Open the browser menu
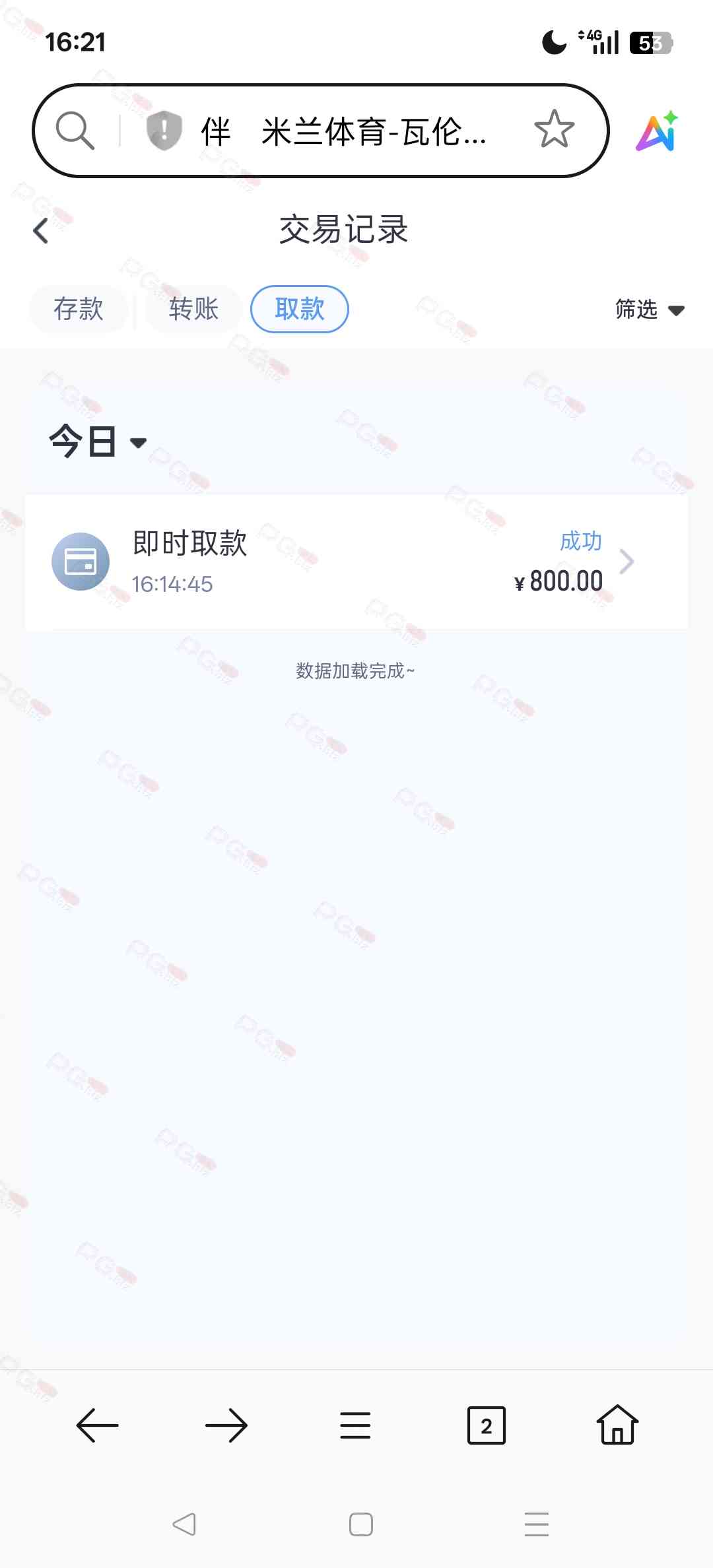This screenshot has width=713, height=1568. (x=355, y=1425)
